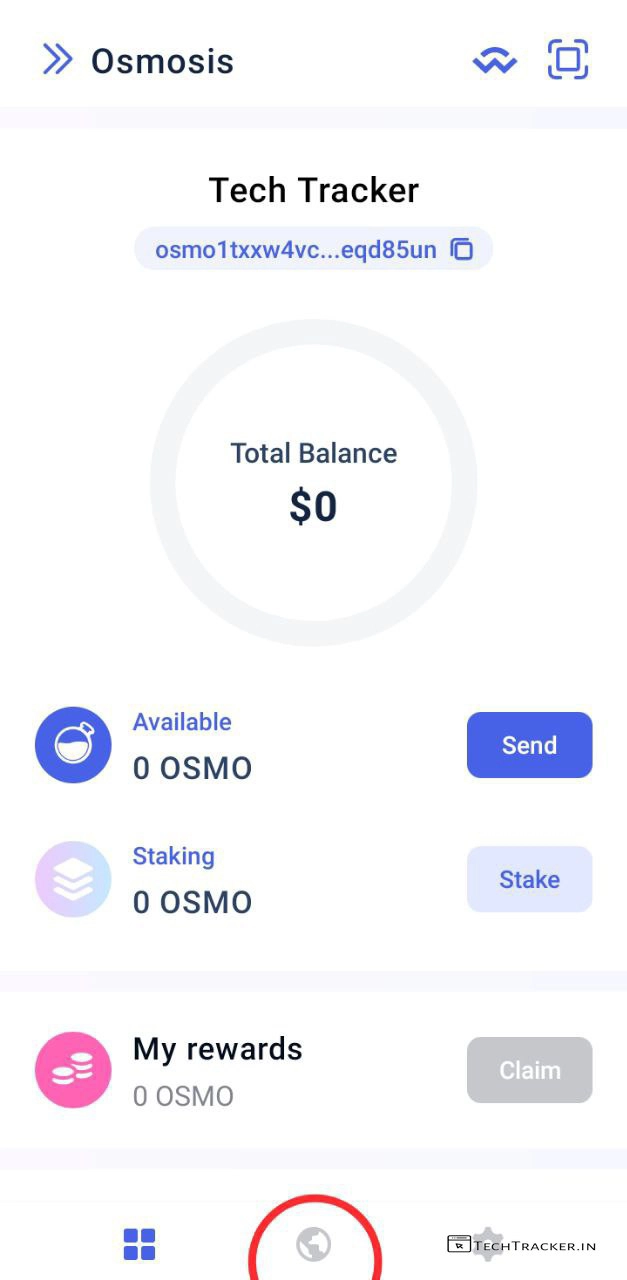Claim my OSMO rewards
The width and height of the screenshot is (627, 1280).
click(529, 1070)
